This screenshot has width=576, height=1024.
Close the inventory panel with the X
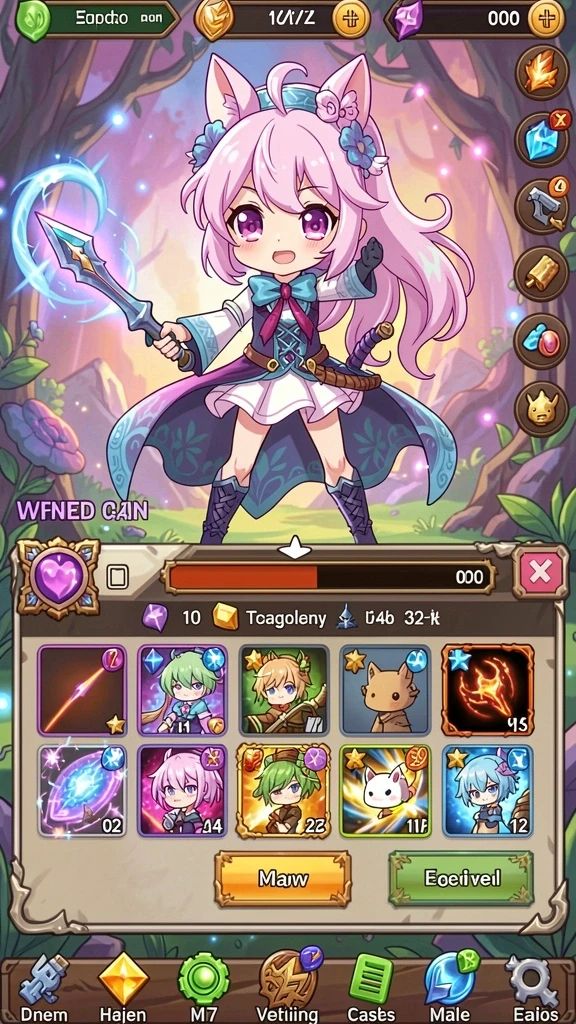click(540, 573)
